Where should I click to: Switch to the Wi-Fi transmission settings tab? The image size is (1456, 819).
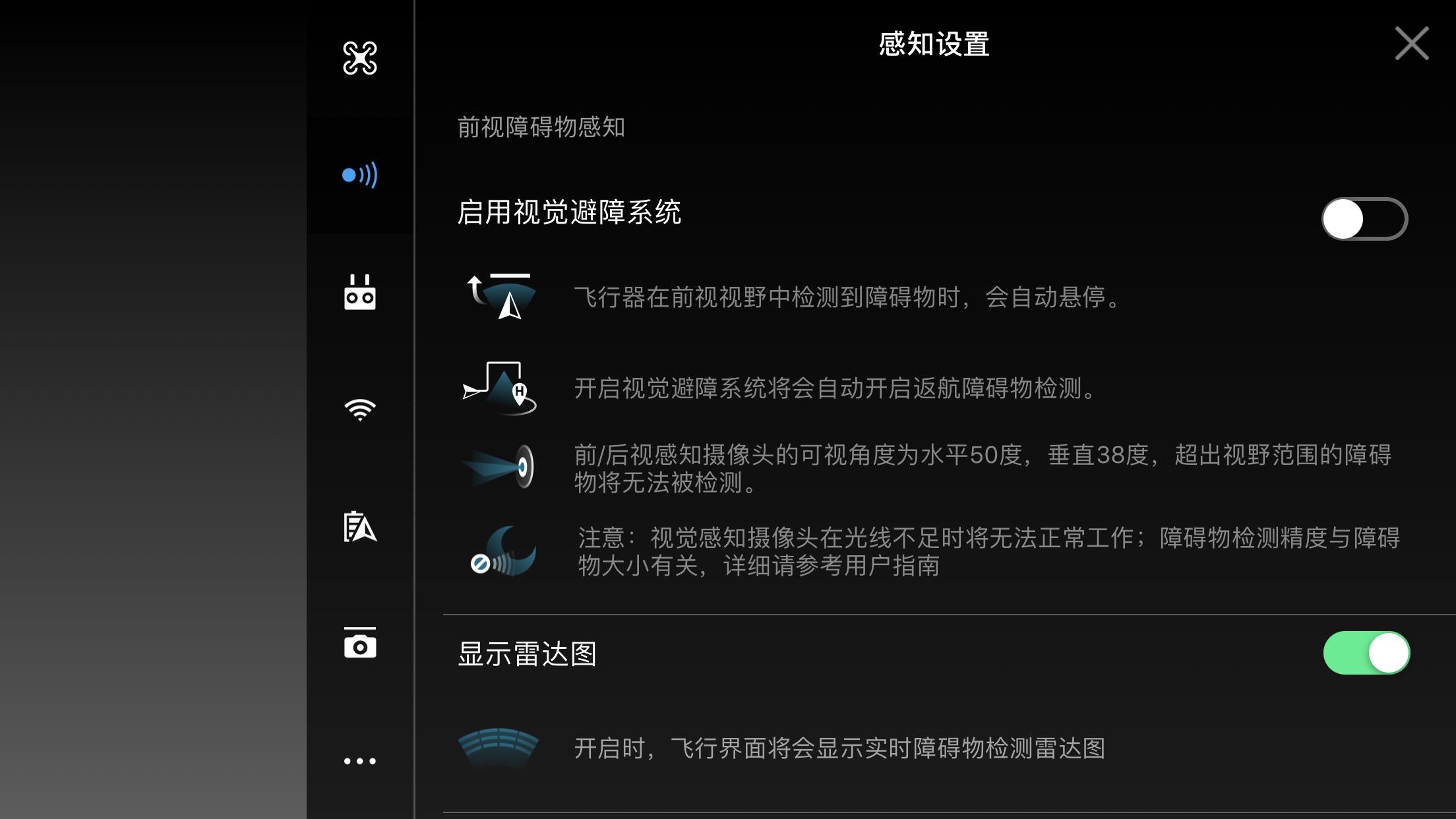[x=360, y=409]
